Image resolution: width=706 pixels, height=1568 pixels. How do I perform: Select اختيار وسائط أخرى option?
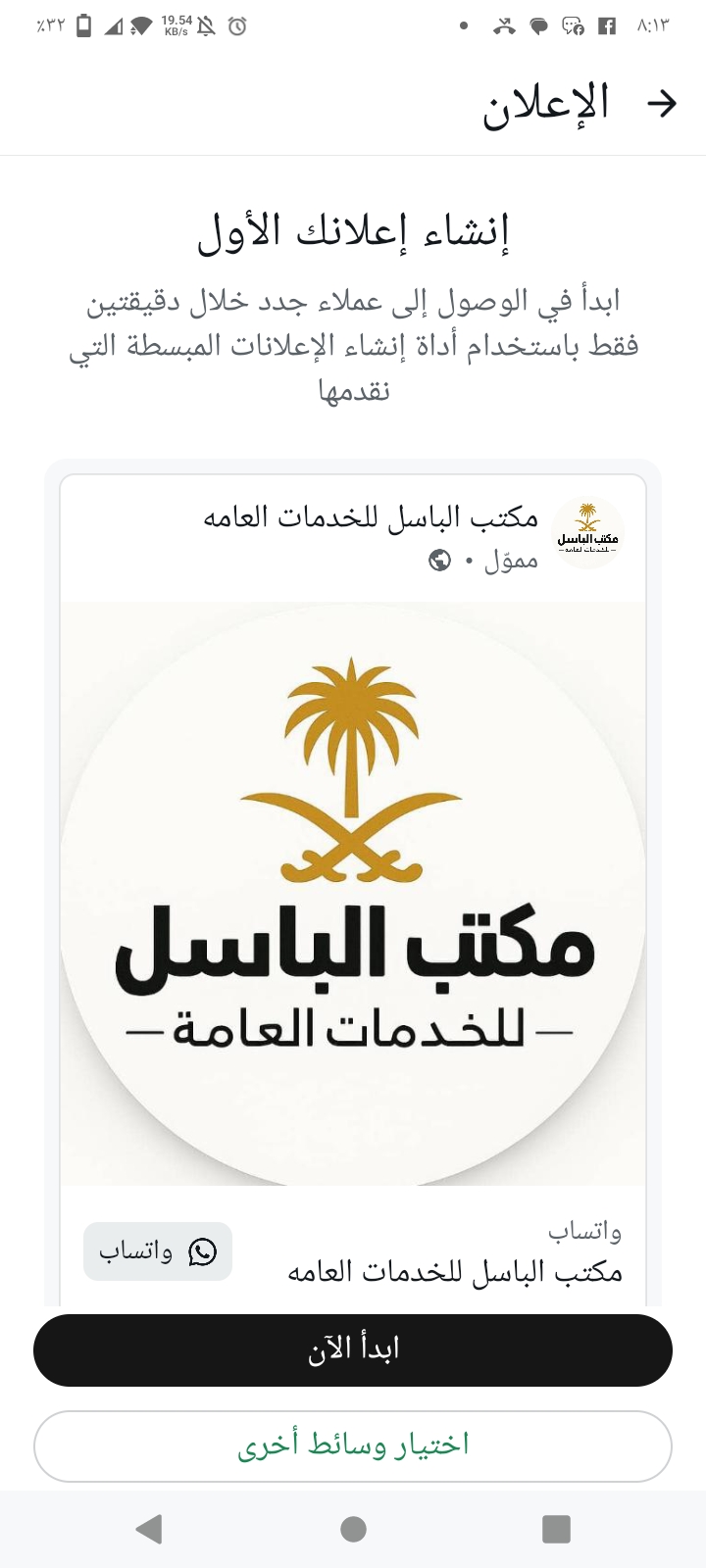[x=353, y=1445]
